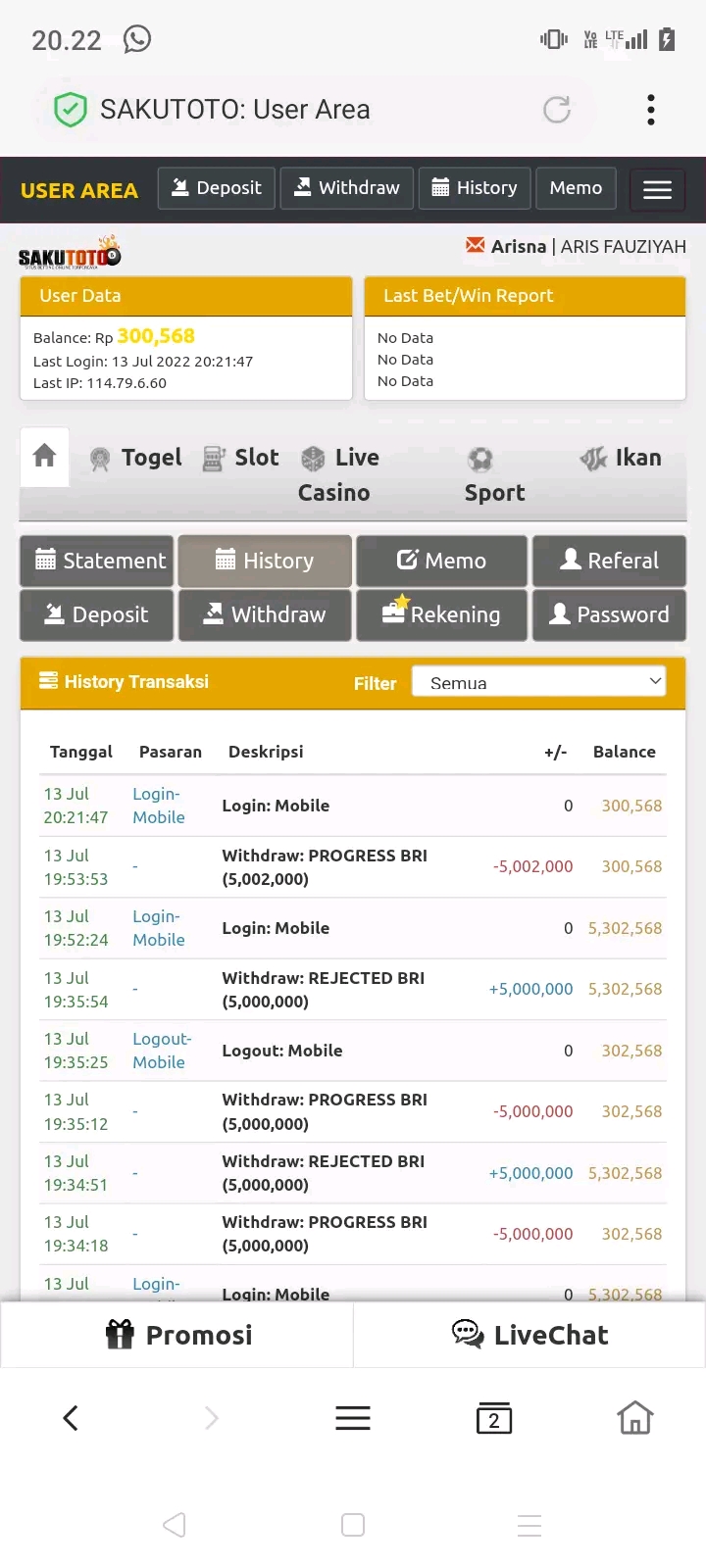Open the Referal button
The height and width of the screenshot is (1568, 706).
[609, 561]
